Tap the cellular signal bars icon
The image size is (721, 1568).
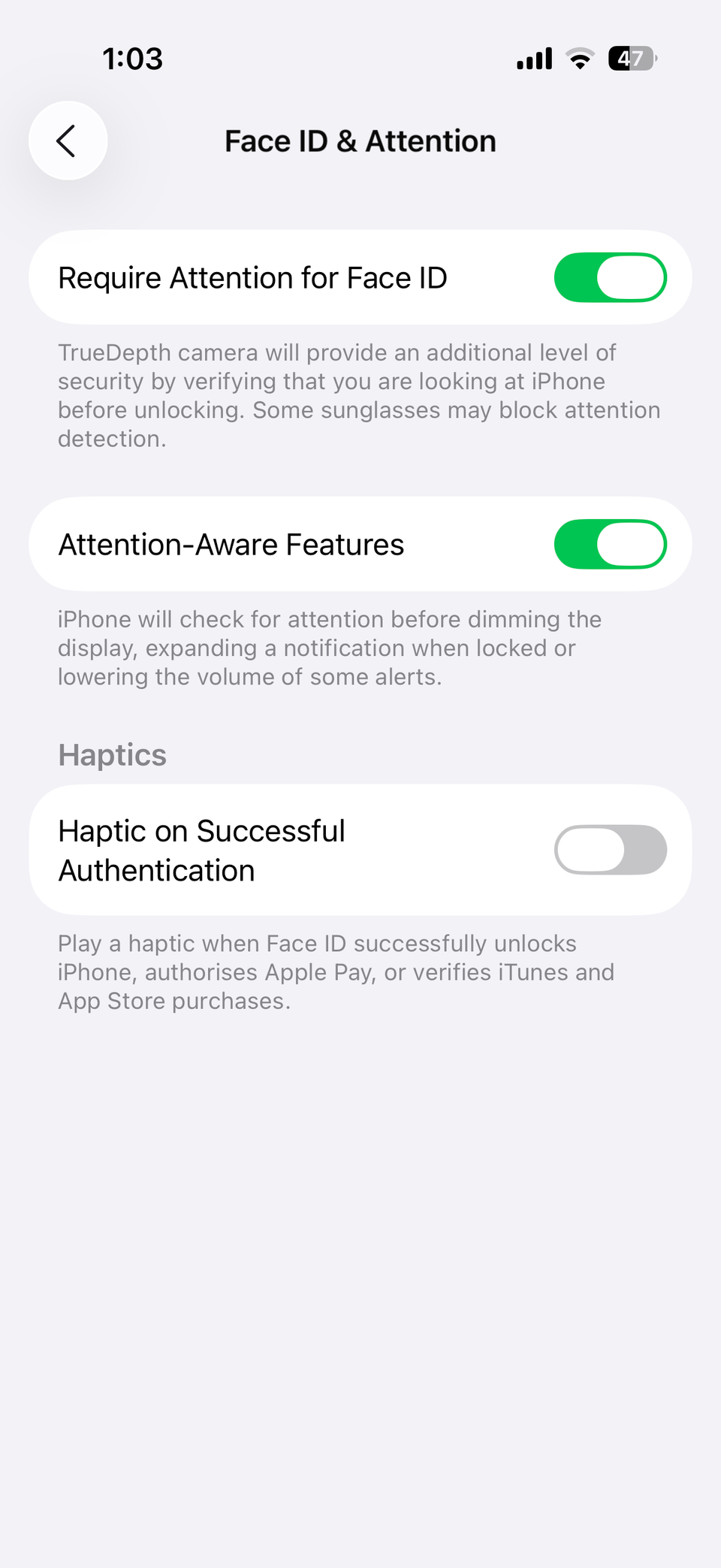tap(533, 58)
